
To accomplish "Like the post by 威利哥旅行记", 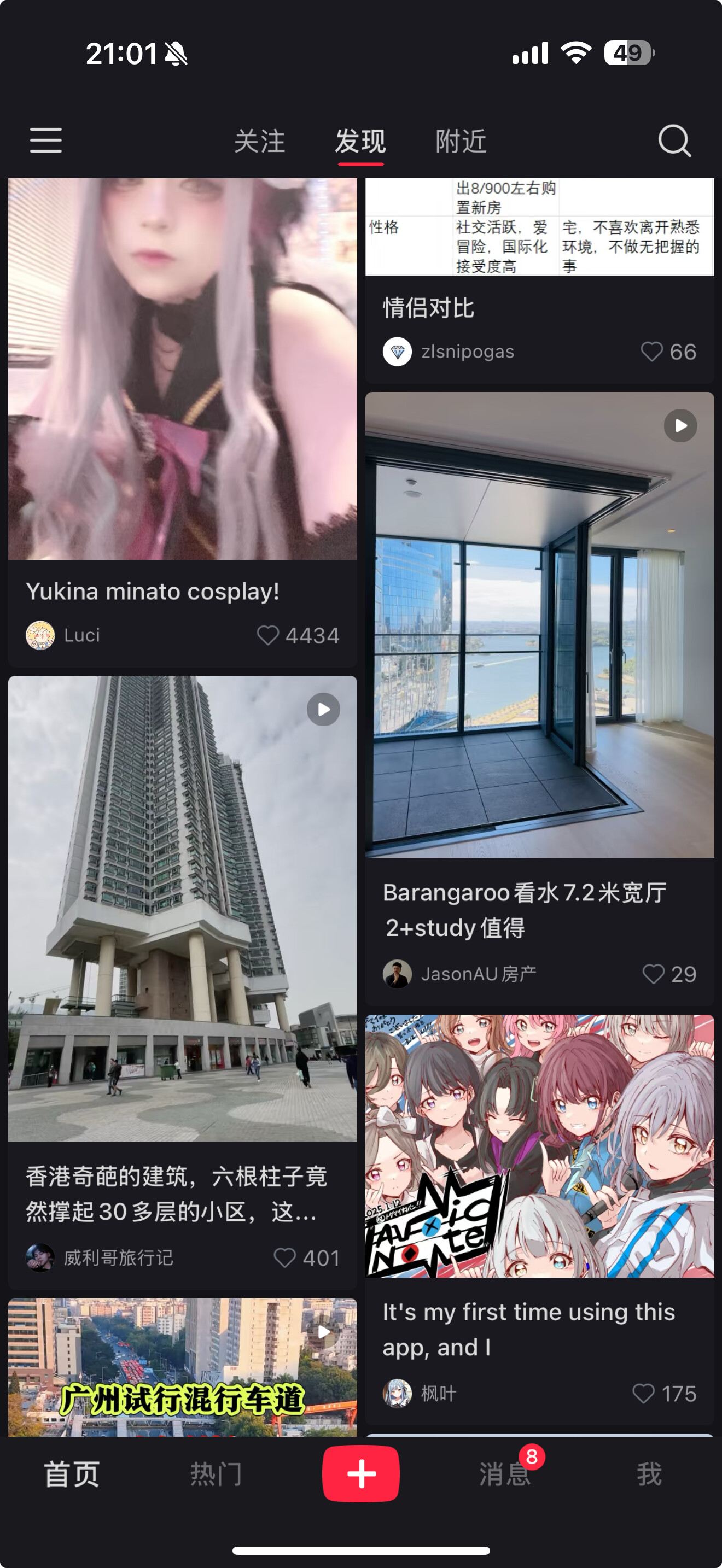I will pos(284,1257).
